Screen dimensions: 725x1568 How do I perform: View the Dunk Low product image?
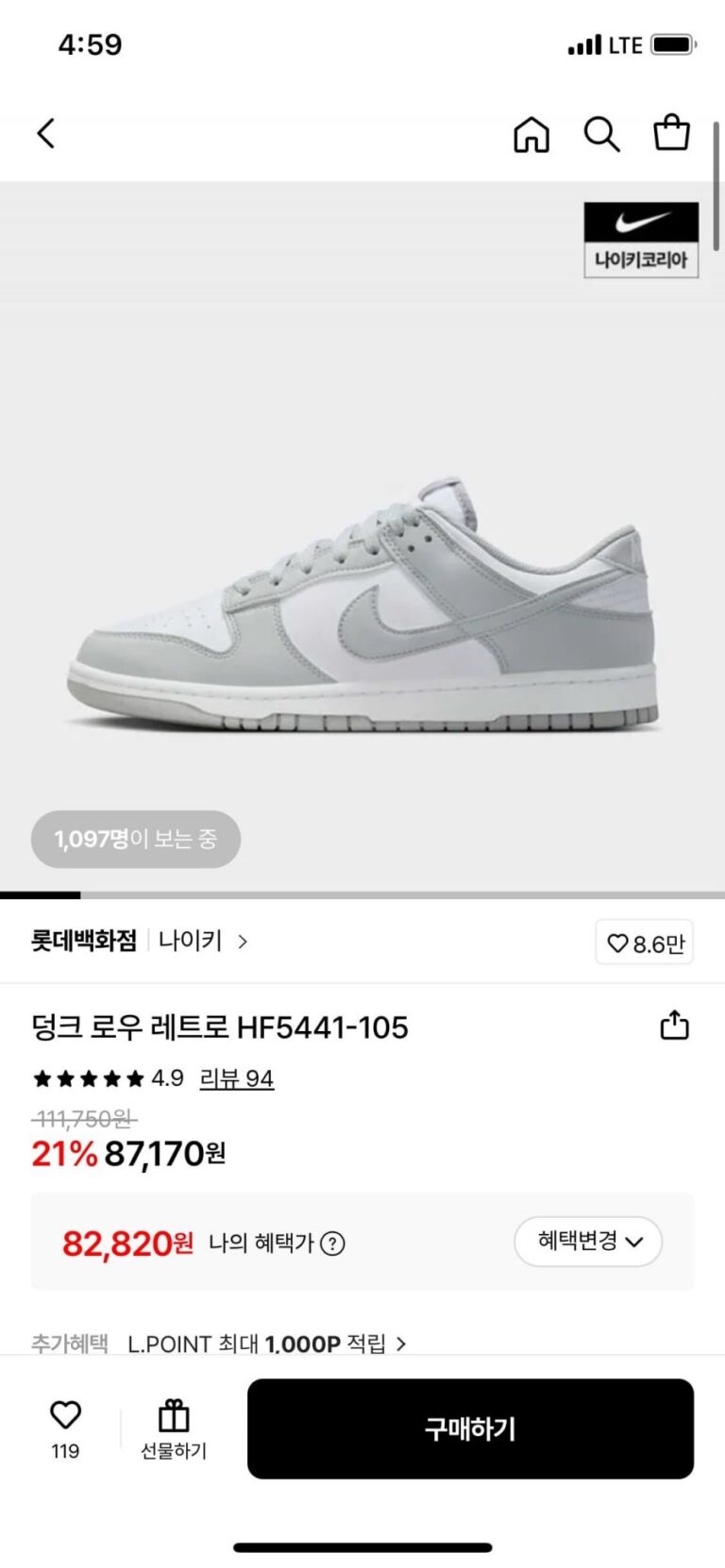pos(362,604)
